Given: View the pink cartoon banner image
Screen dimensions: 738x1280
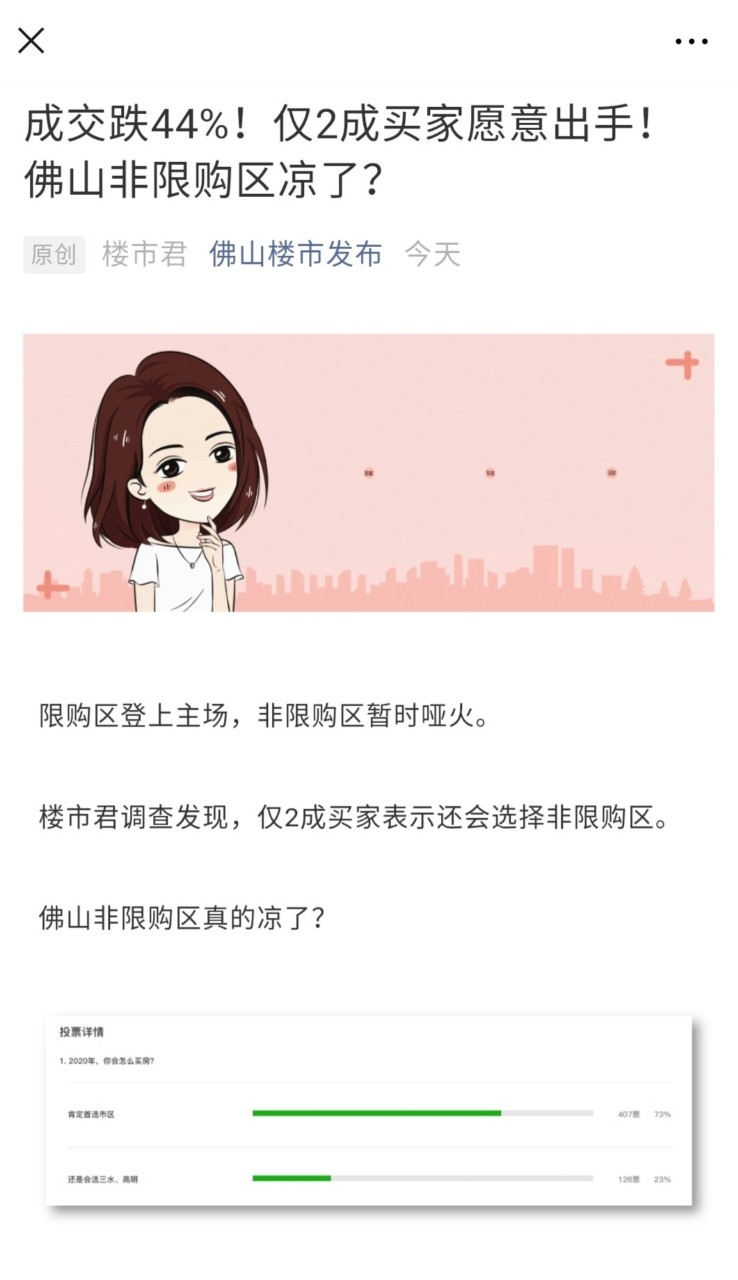Looking at the screenshot, I should 368,472.
